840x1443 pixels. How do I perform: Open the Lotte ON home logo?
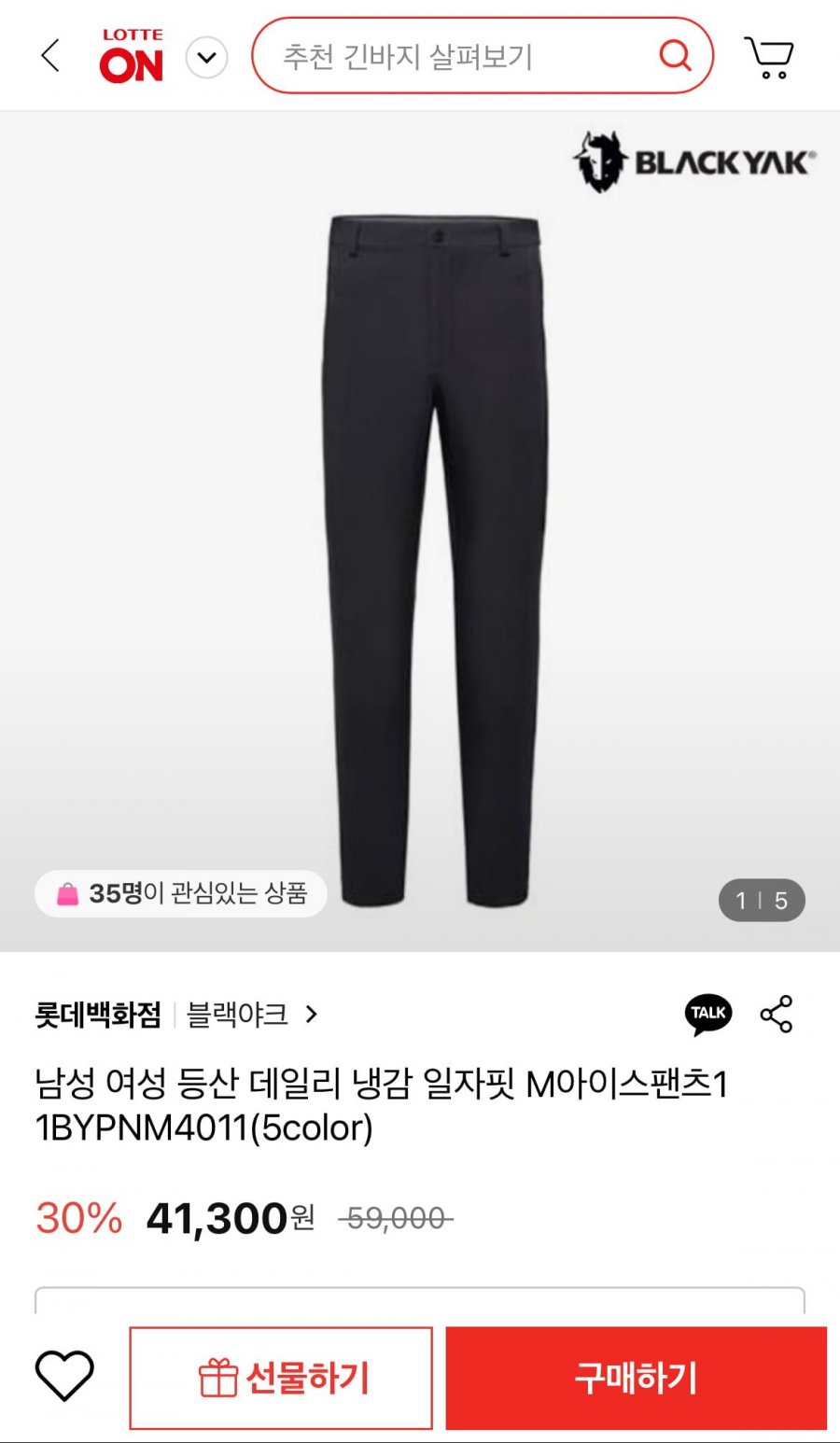click(132, 56)
